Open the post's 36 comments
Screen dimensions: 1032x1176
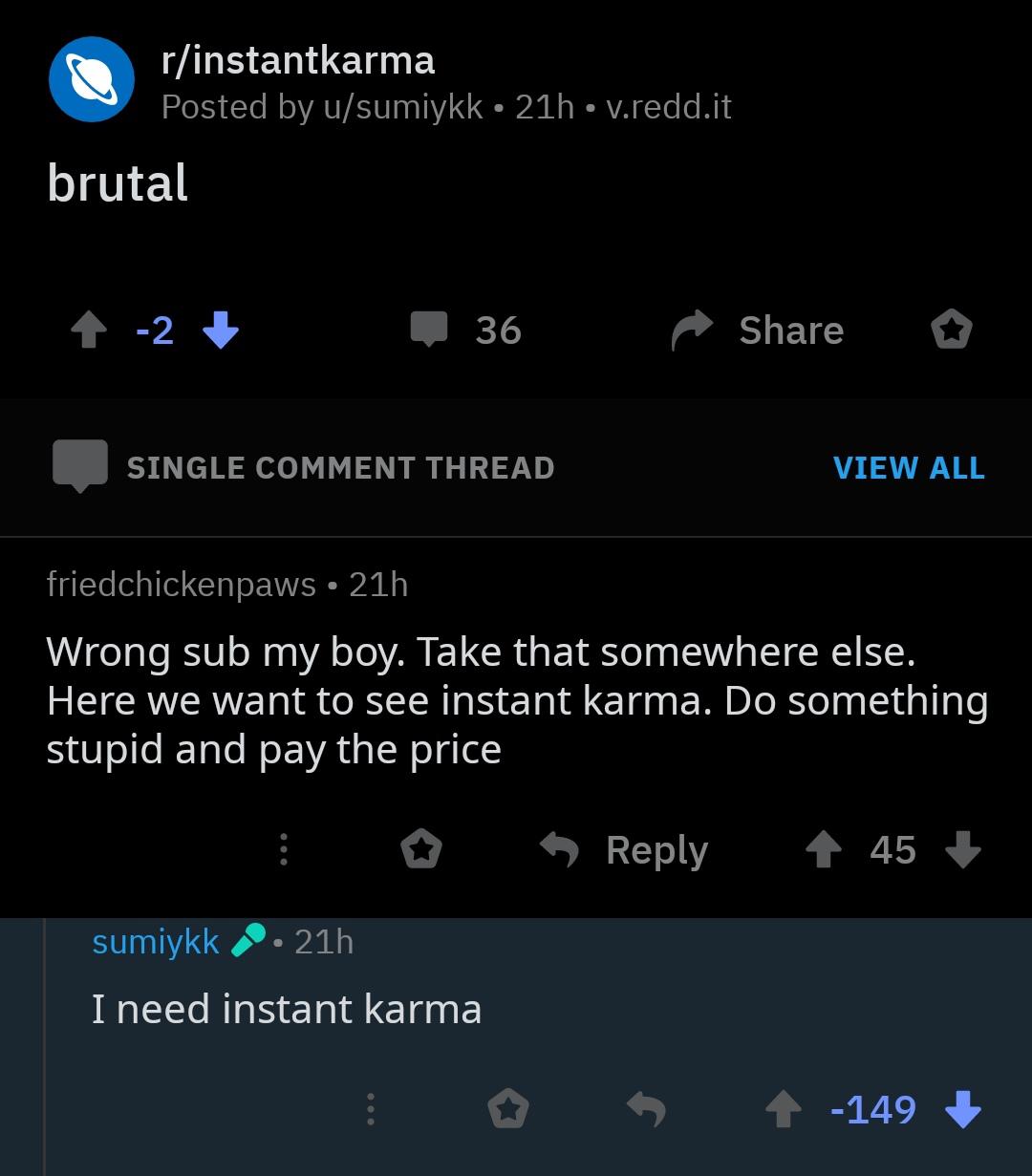point(466,330)
